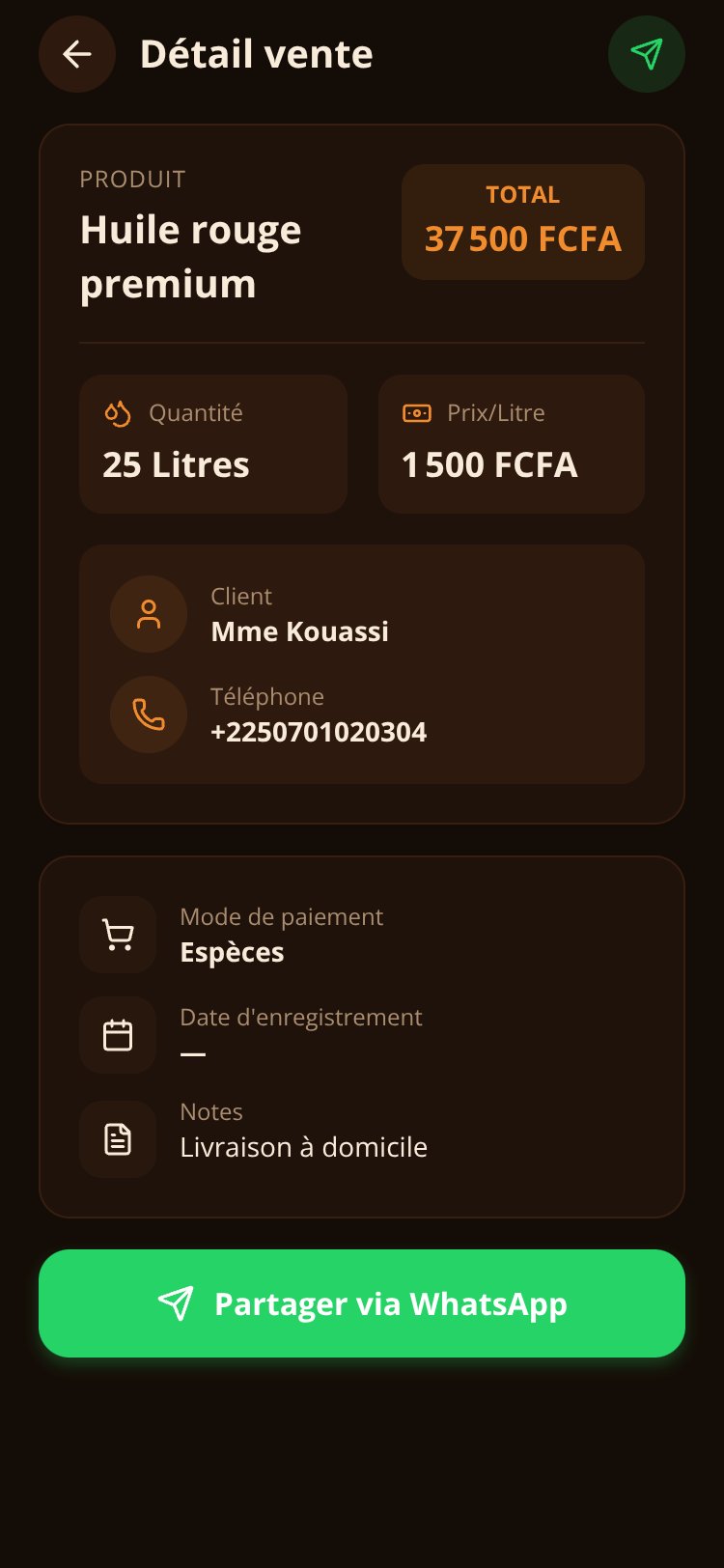Tap the green send icon in header
The image size is (724, 1568).
(x=647, y=54)
